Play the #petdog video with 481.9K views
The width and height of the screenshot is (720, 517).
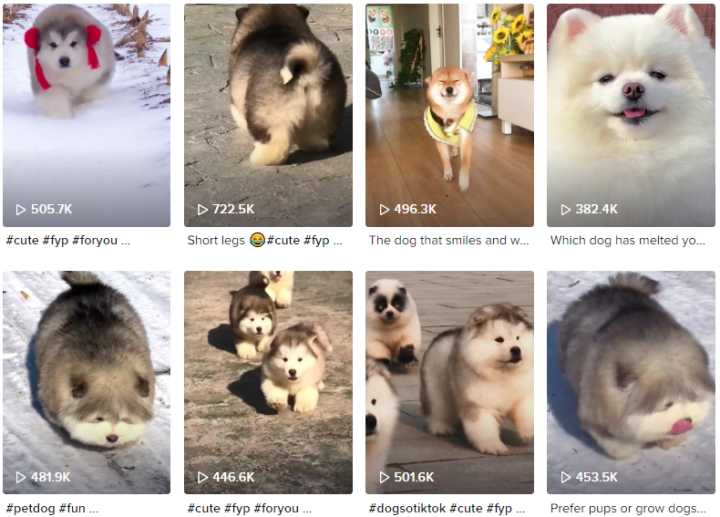pos(86,382)
